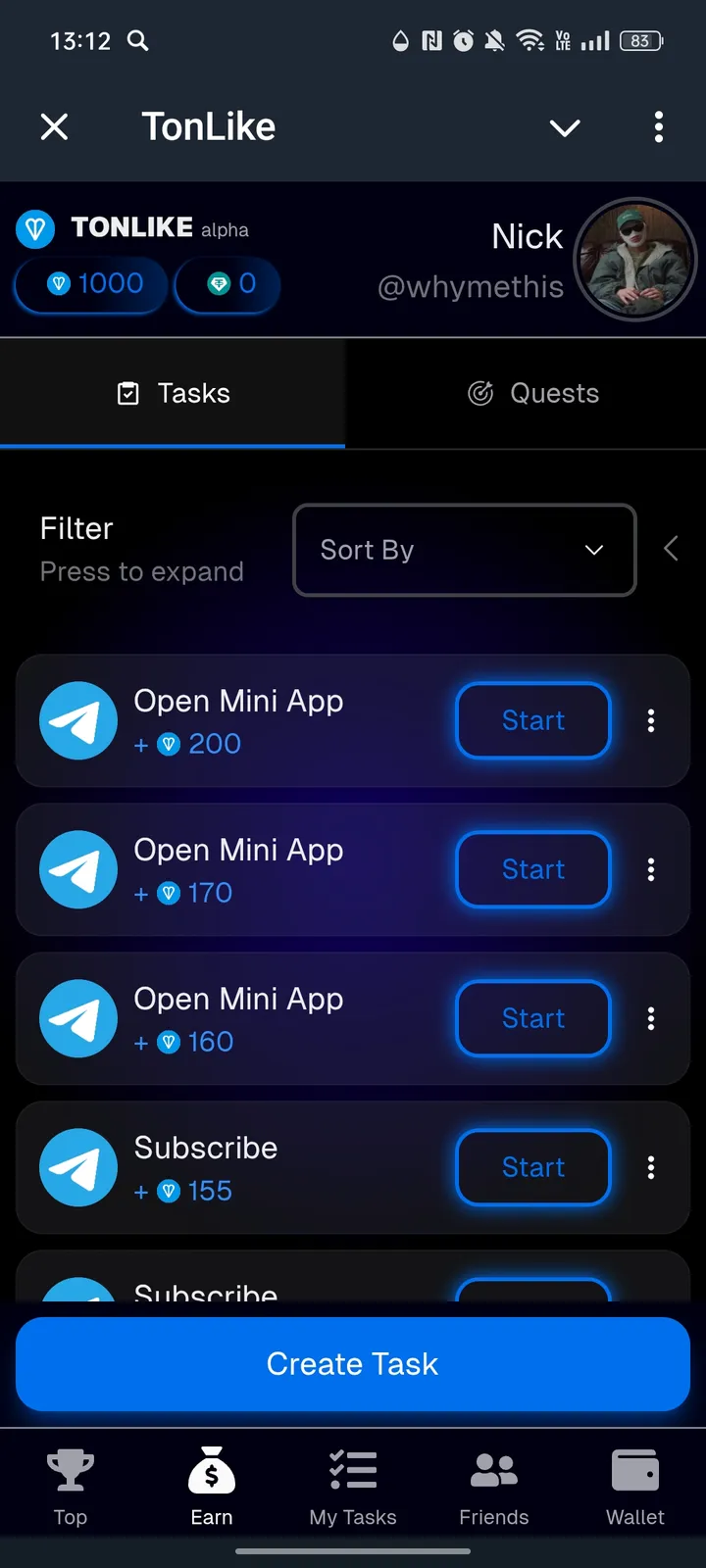Tap the TON balance pill showing 1000

[90, 284]
